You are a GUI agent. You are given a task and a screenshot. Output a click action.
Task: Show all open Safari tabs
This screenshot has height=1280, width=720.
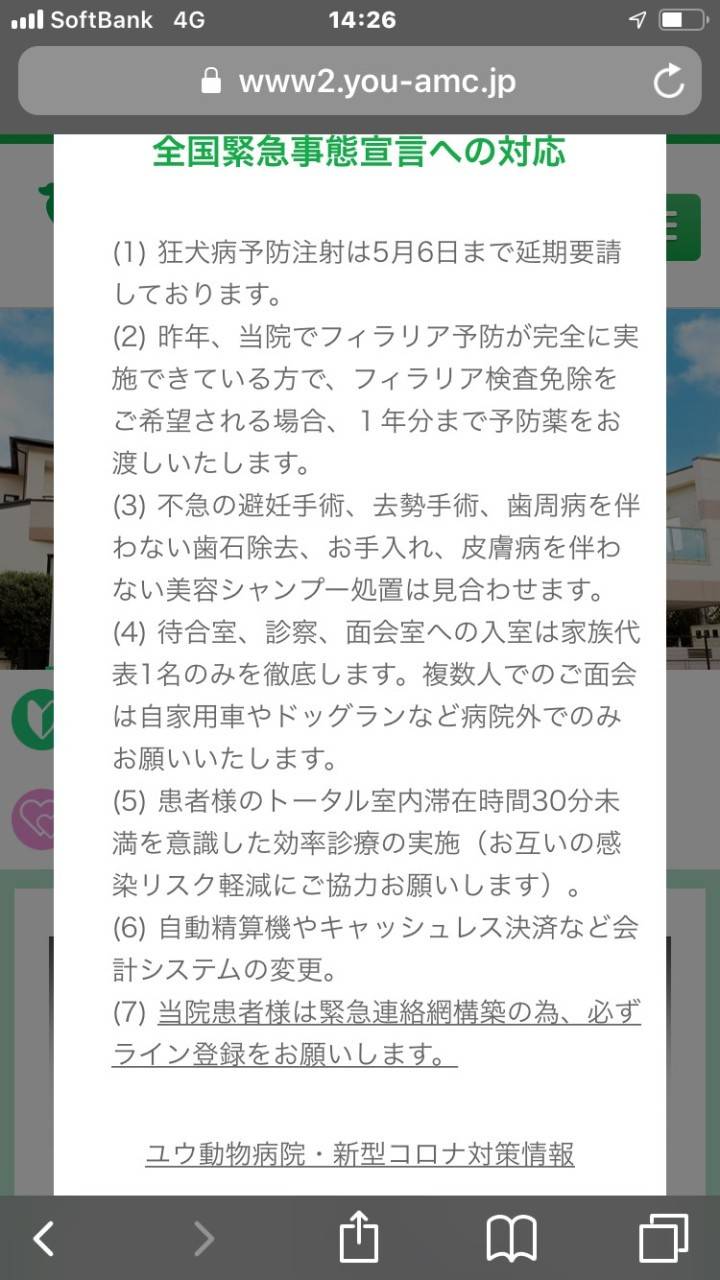coord(663,1239)
